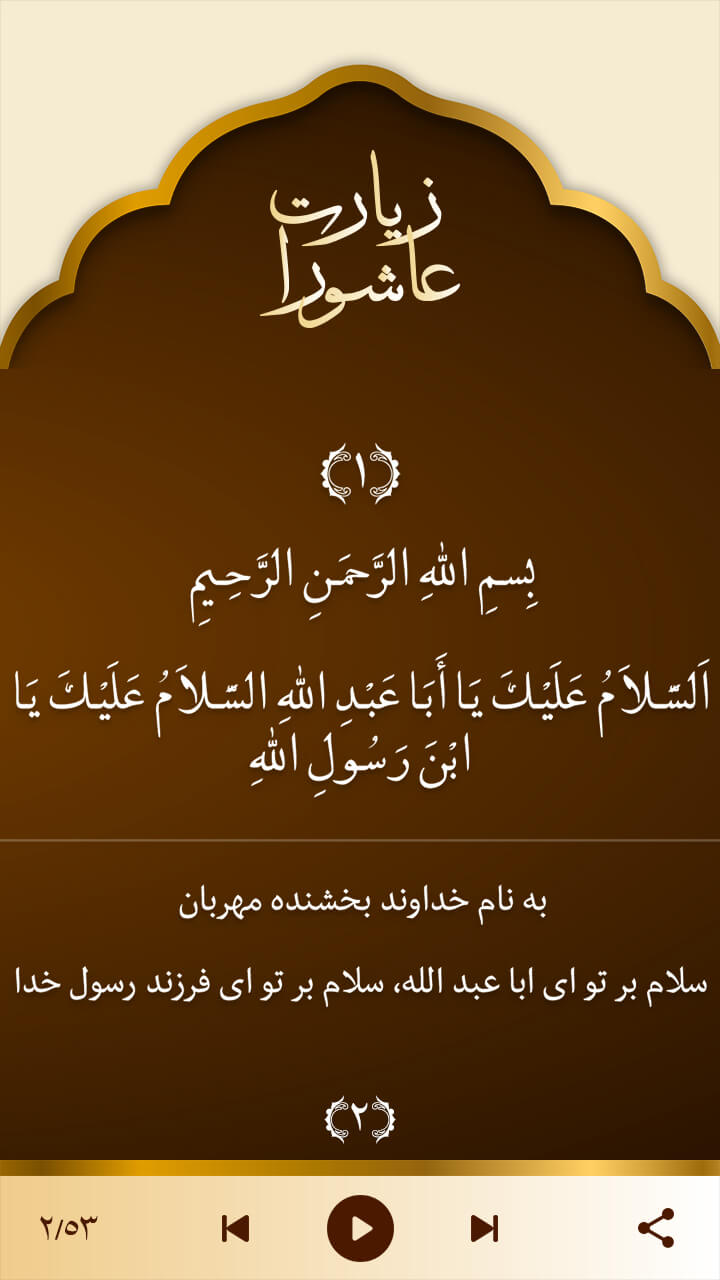Skip to the previous verse
This screenshot has width=720, height=1280.
(x=235, y=1228)
